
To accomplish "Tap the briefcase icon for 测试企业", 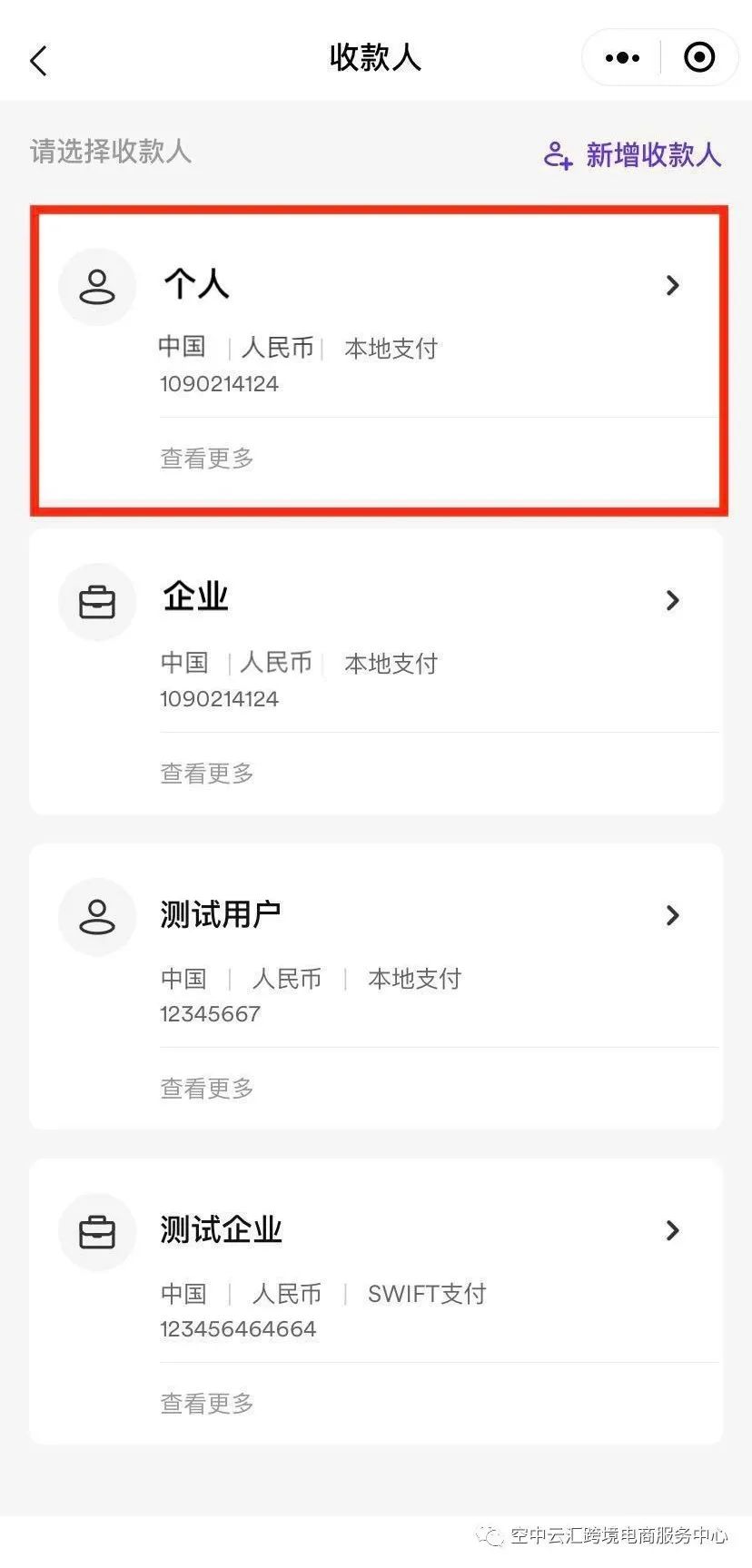I will 97,1232.
